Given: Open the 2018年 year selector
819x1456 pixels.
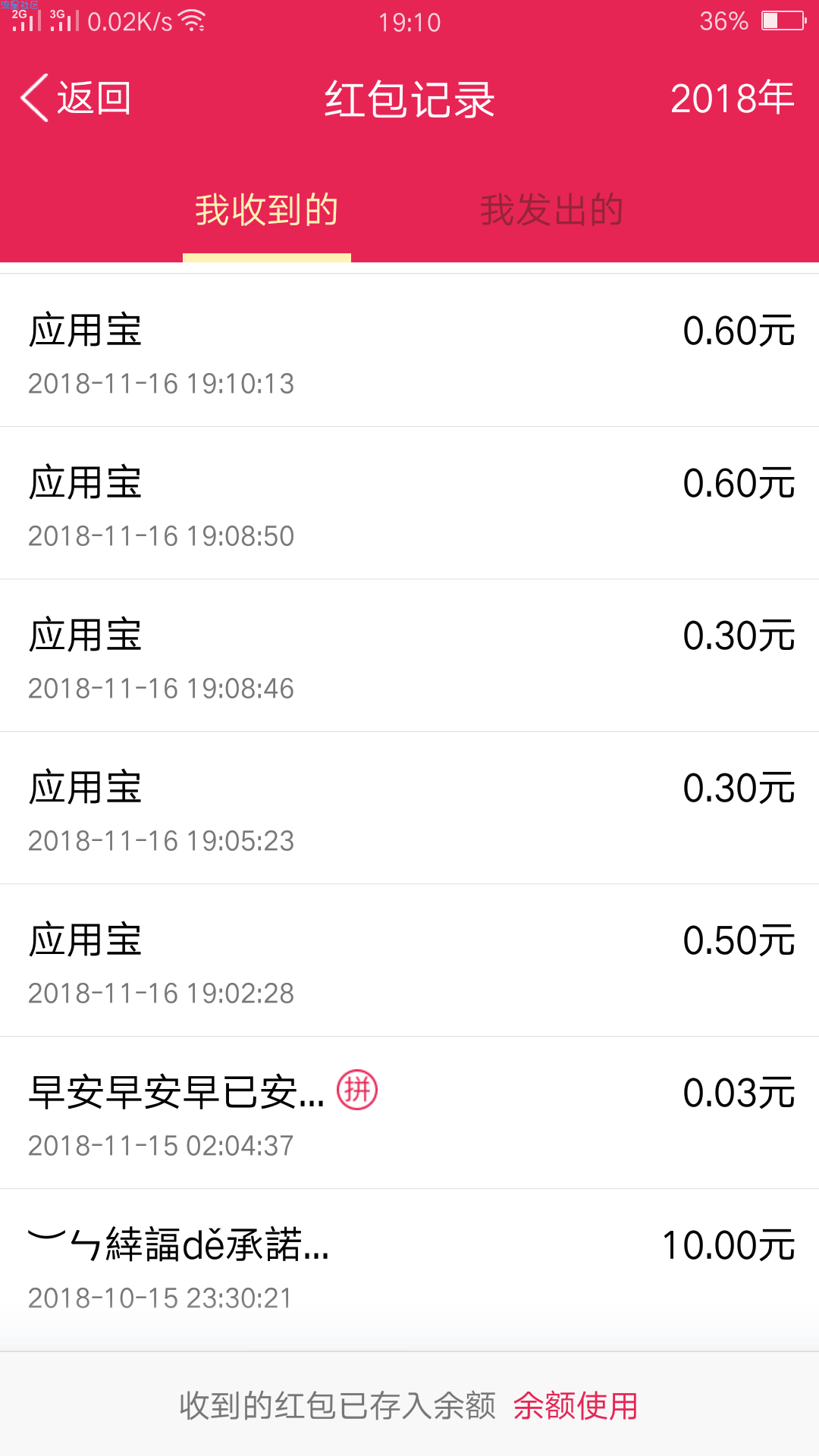Looking at the screenshot, I should pos(732,99).
